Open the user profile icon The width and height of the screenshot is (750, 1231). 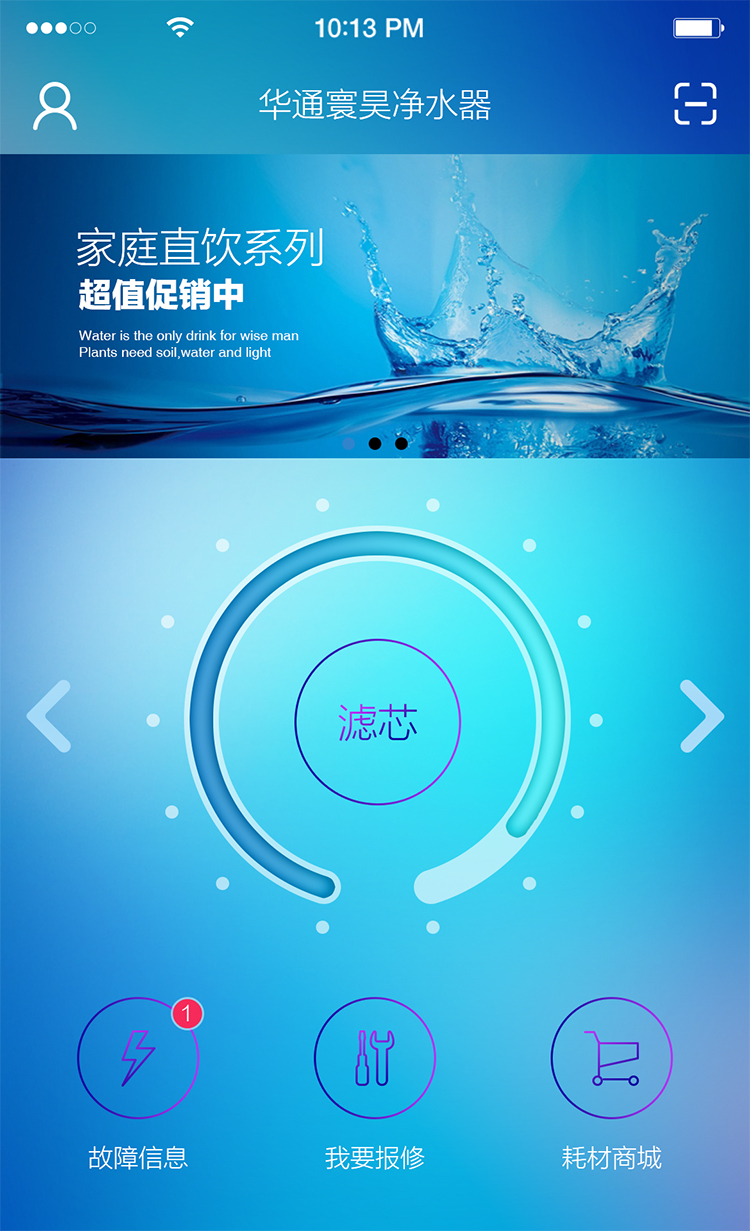coord(55,106)
